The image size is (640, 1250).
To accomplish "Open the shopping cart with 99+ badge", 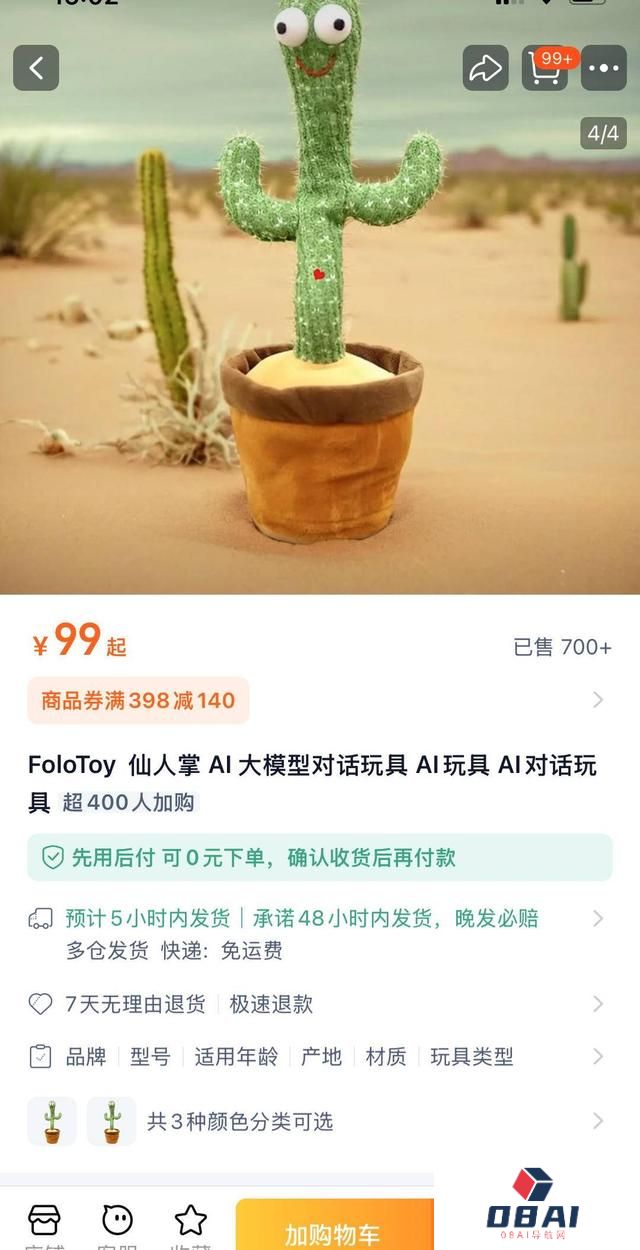I will pos(545,68).
